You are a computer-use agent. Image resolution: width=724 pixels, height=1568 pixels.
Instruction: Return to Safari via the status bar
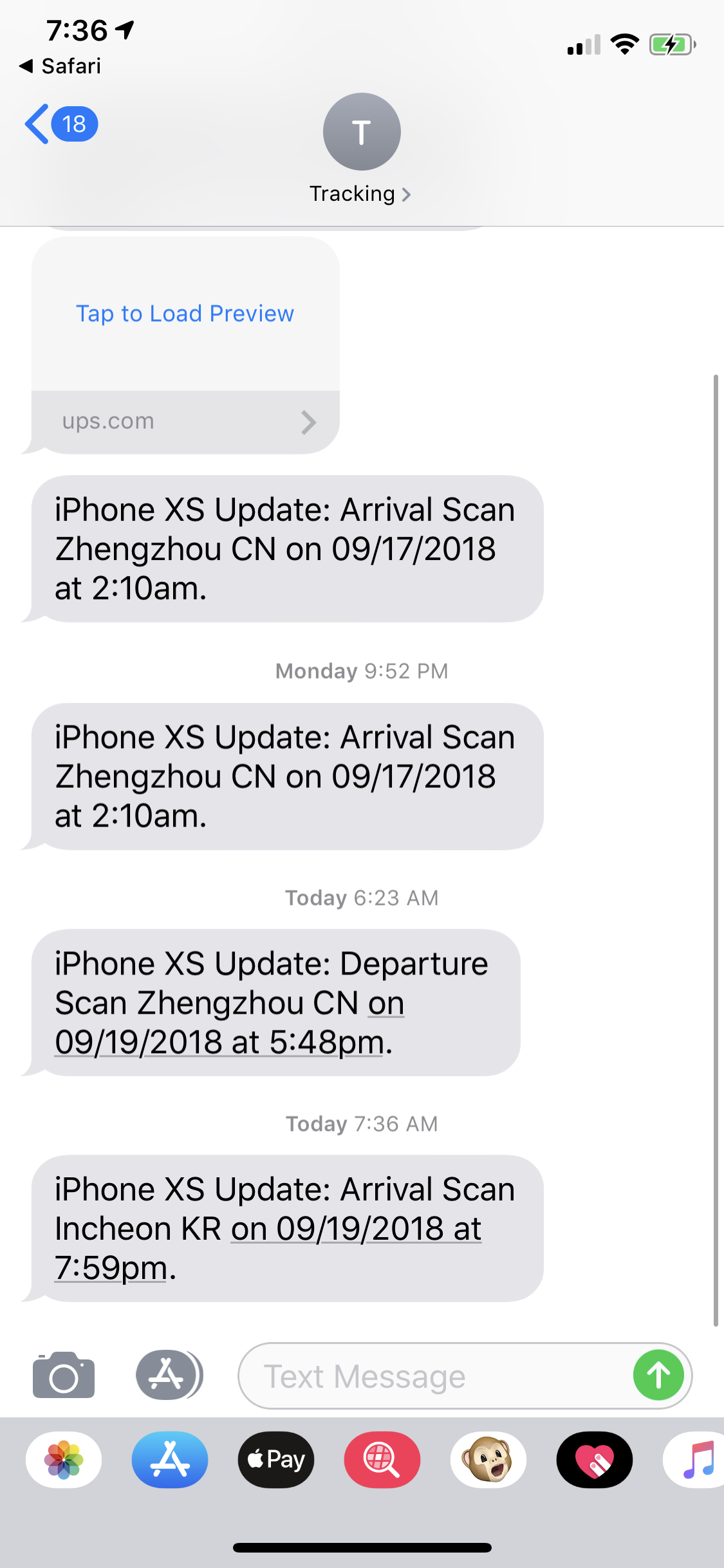tap(60, 66)
